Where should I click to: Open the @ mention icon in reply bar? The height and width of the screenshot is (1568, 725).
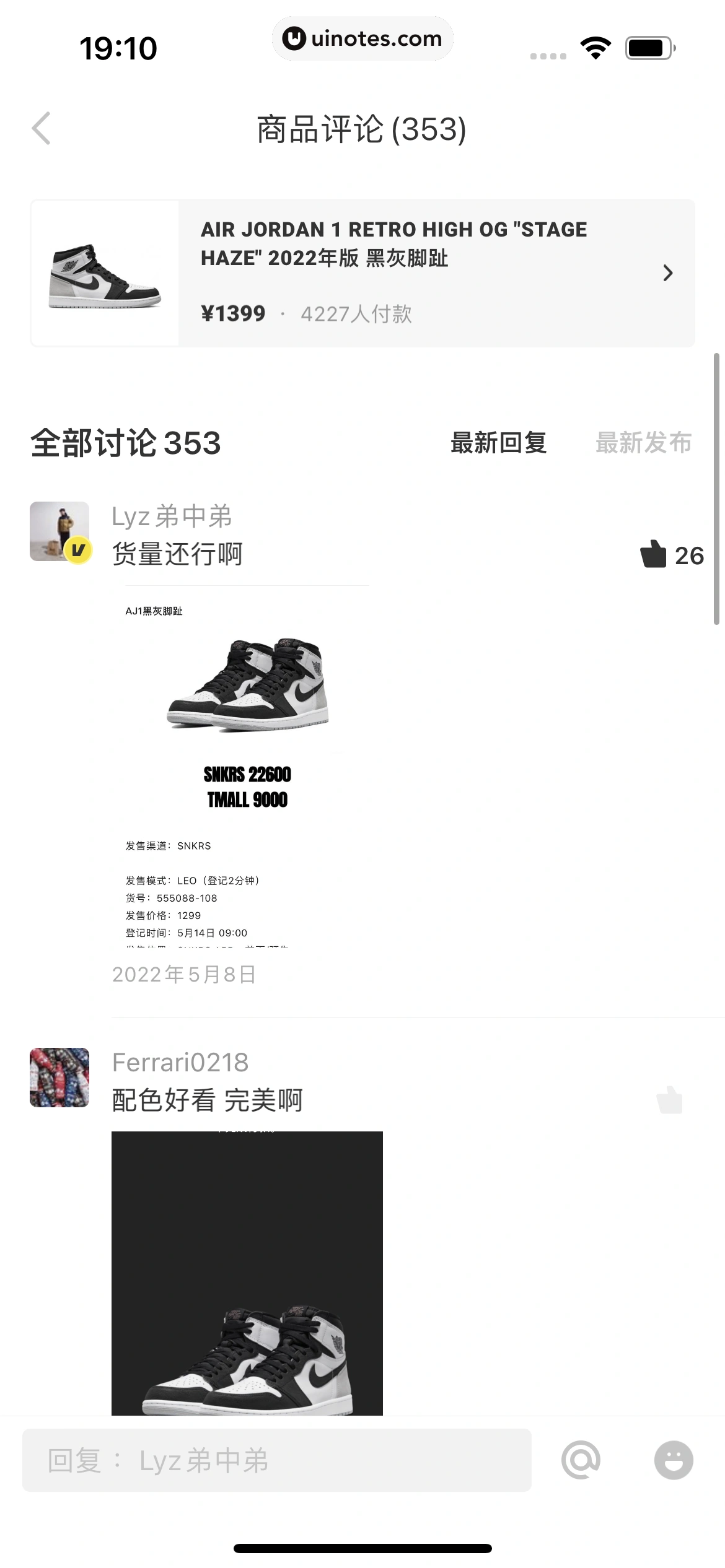pos(581,1461)
